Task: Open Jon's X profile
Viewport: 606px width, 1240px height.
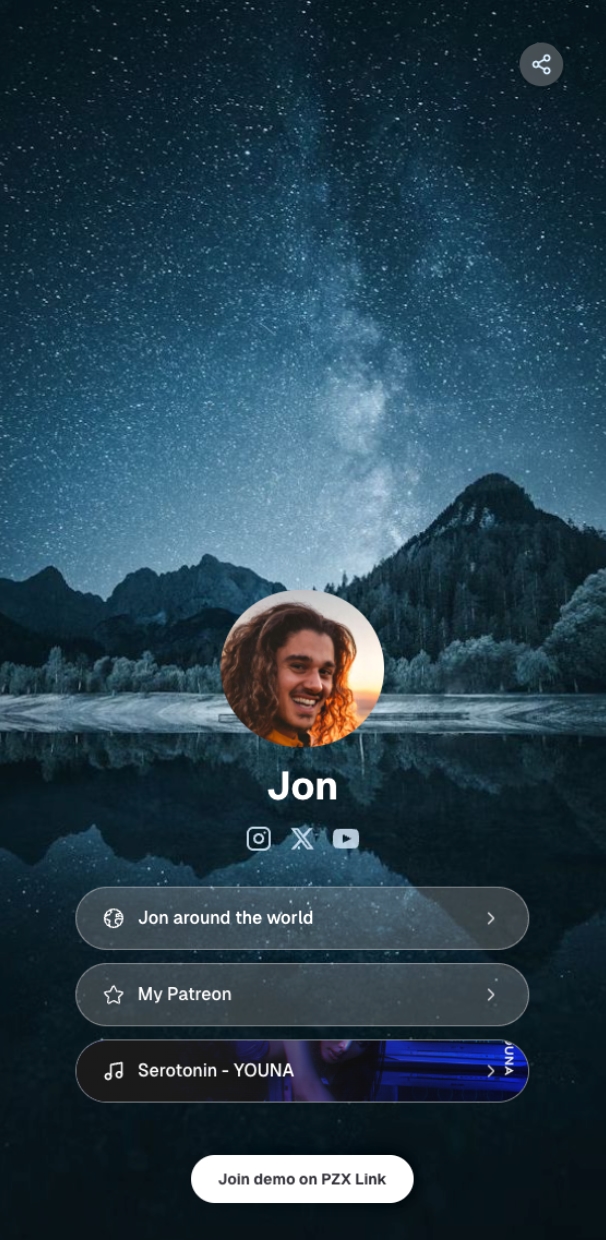Action: pyautogui.click(x=302, y=839)
